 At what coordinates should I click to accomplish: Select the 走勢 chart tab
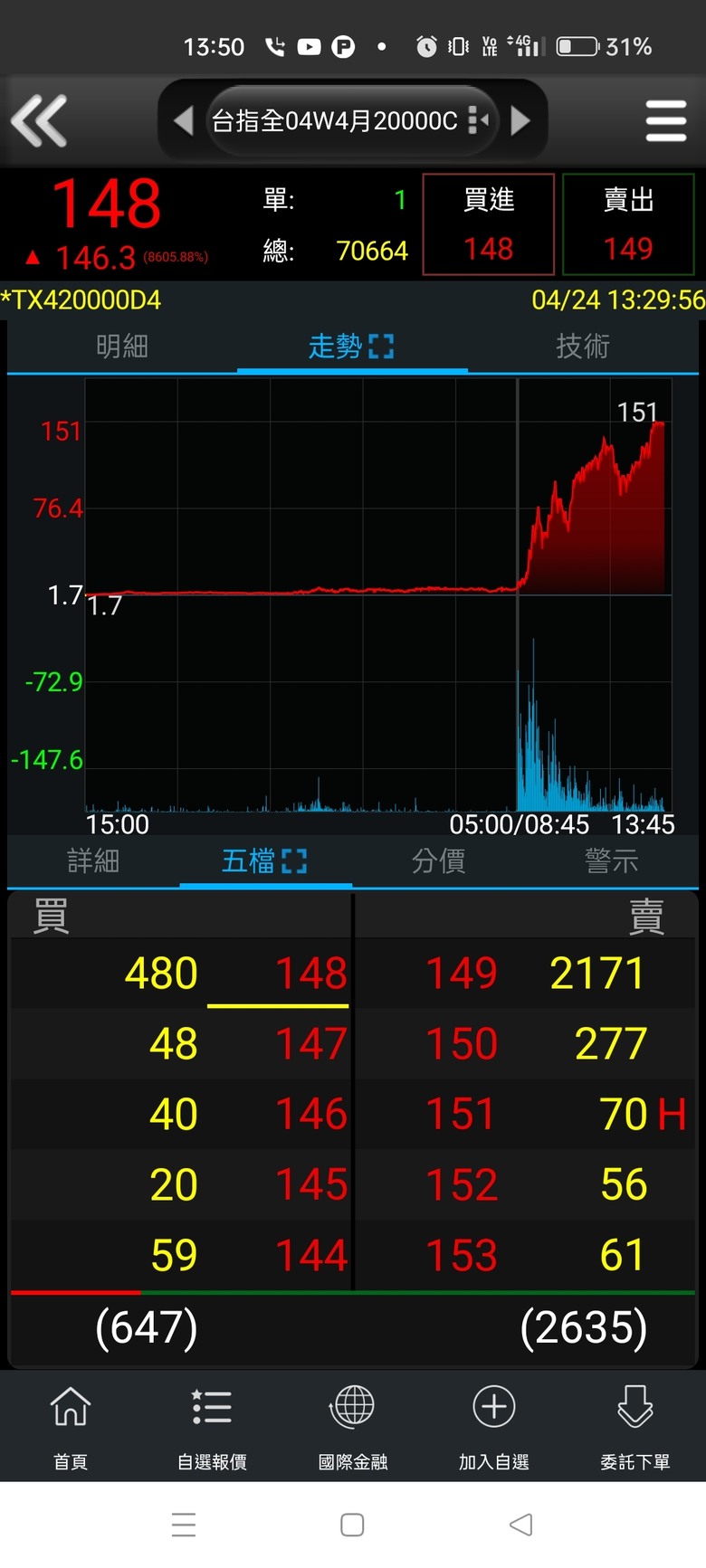click(351, 346)
